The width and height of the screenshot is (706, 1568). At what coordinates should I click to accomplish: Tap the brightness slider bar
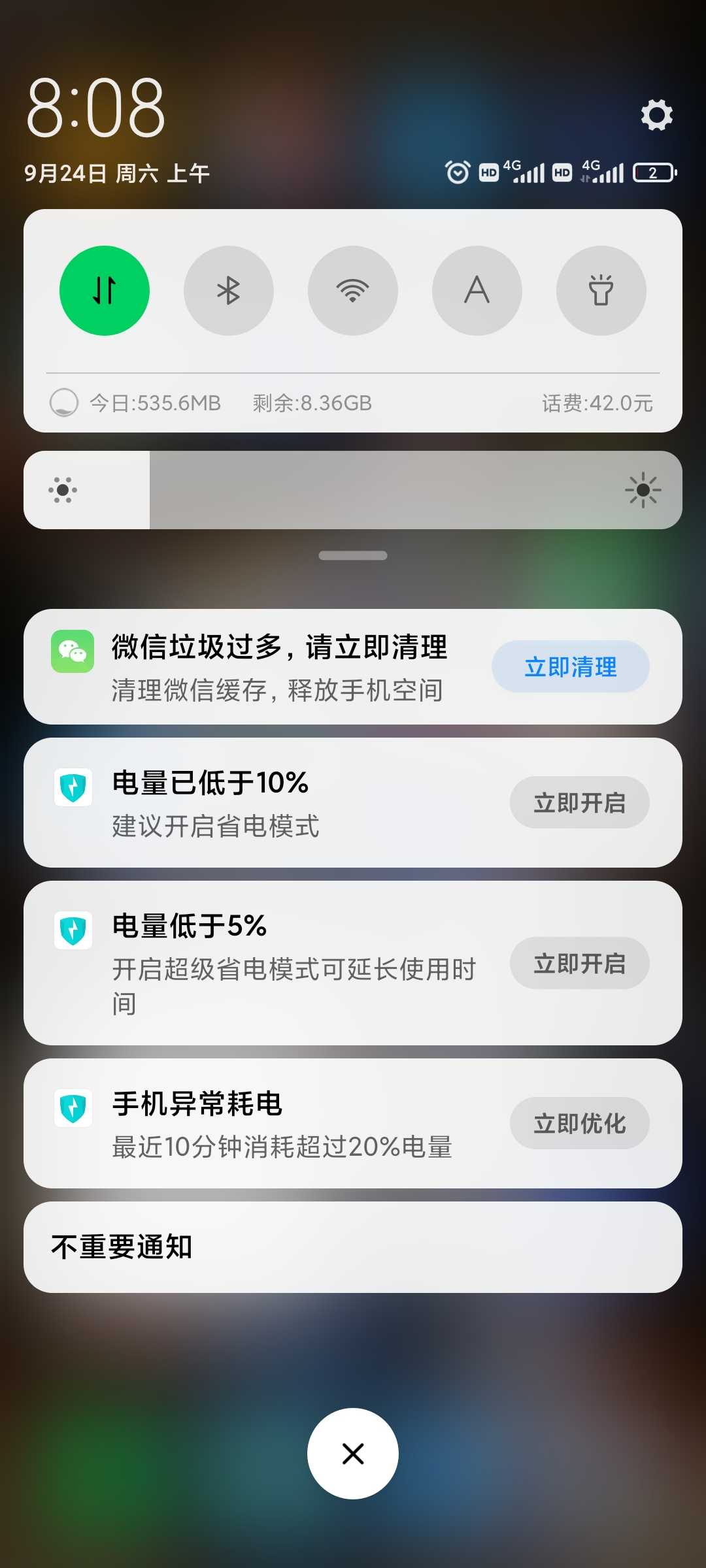click(353, 490)
